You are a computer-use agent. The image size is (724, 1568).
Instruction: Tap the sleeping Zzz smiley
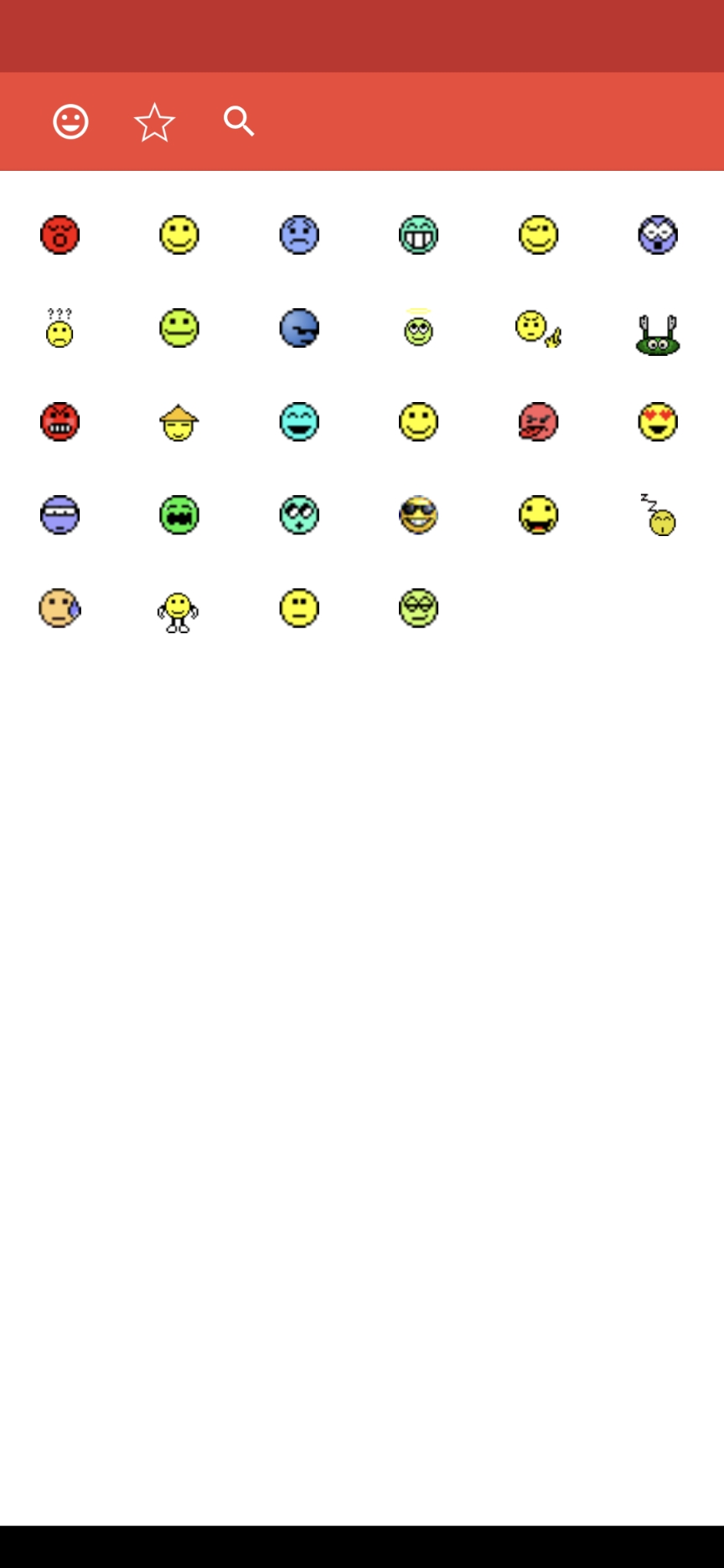click(x=659, y=516)
